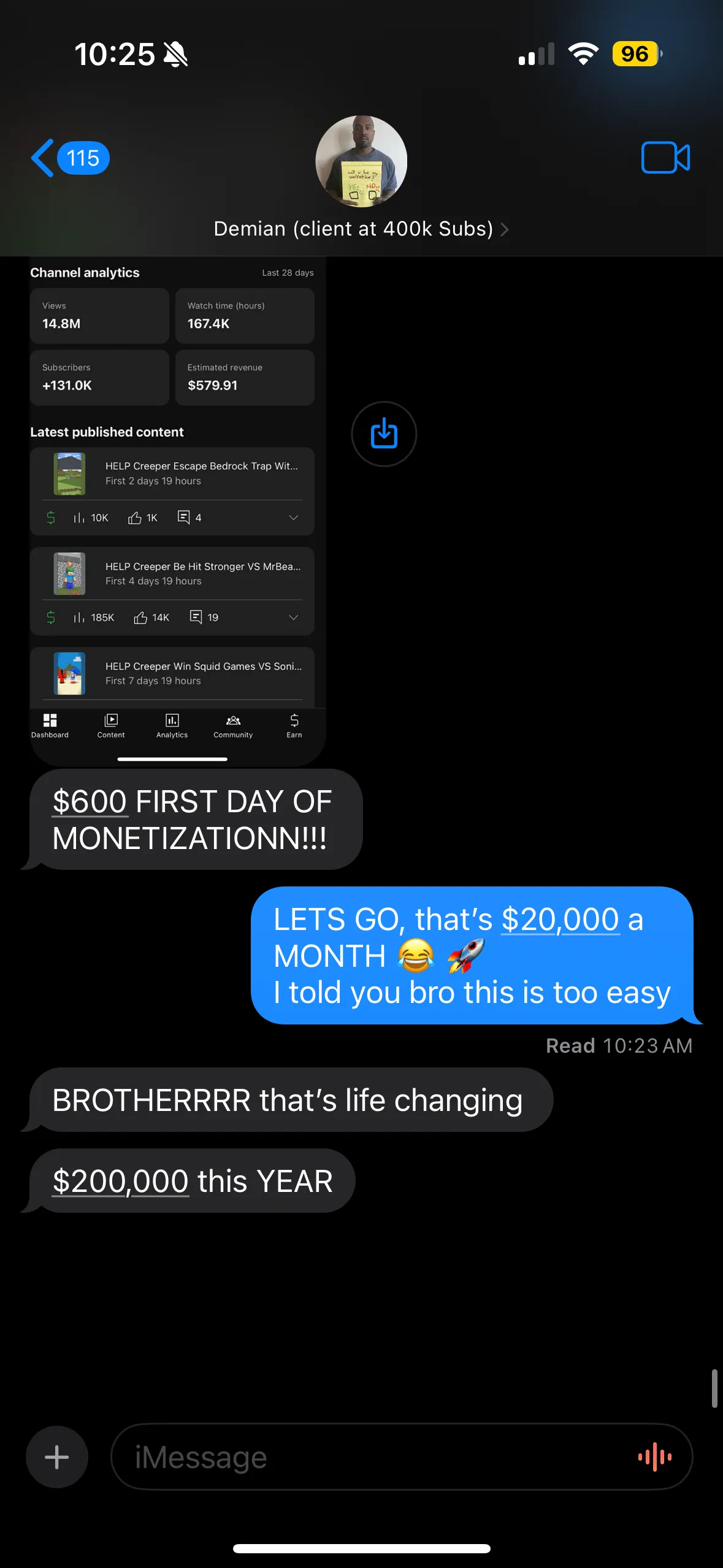Tap the $20,000 underlined link
The width and height of the screenshot is (723, 1568).
coord(560,920)
